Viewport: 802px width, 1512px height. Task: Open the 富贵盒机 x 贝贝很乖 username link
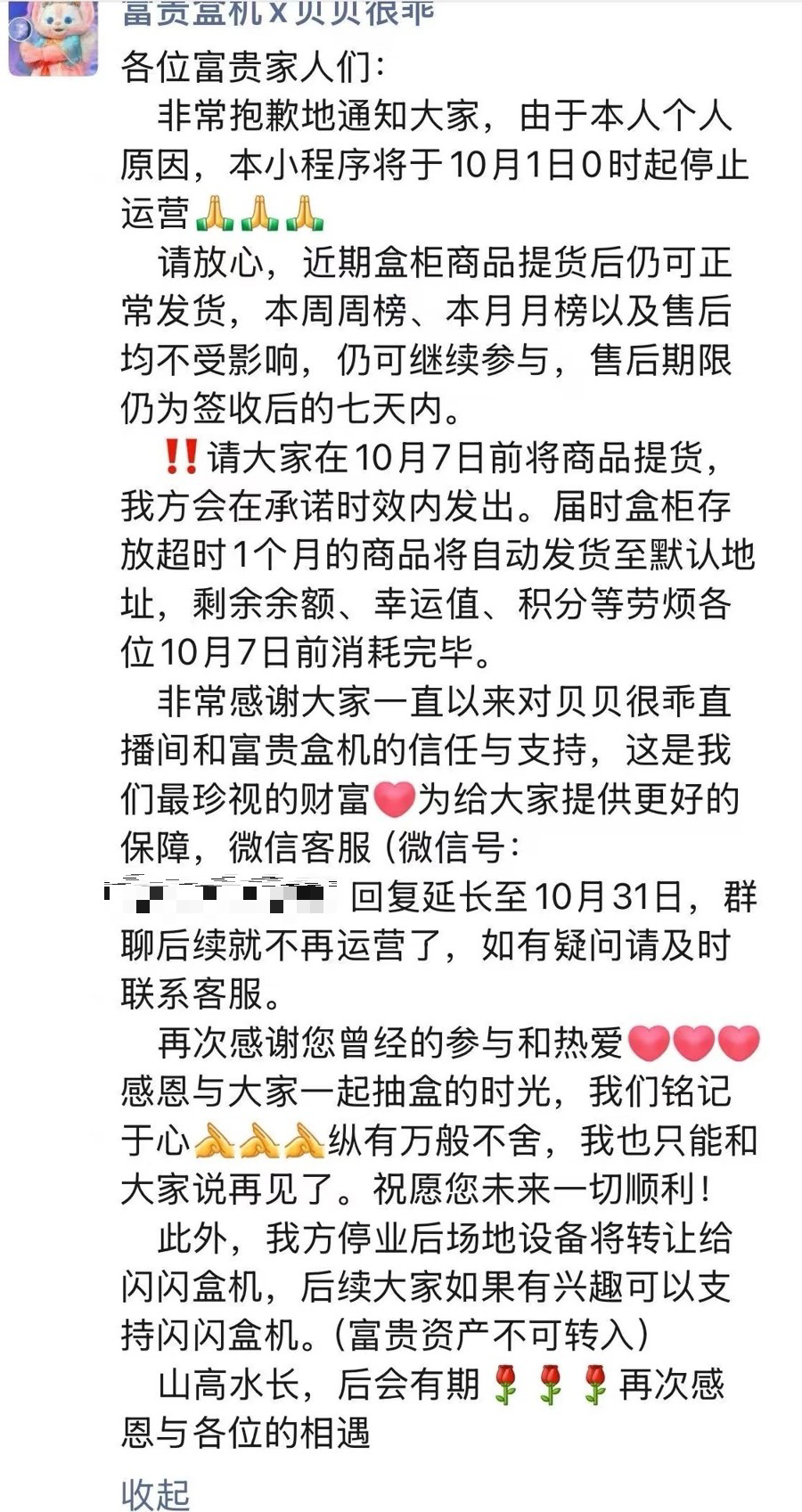[x=277, y=13]
